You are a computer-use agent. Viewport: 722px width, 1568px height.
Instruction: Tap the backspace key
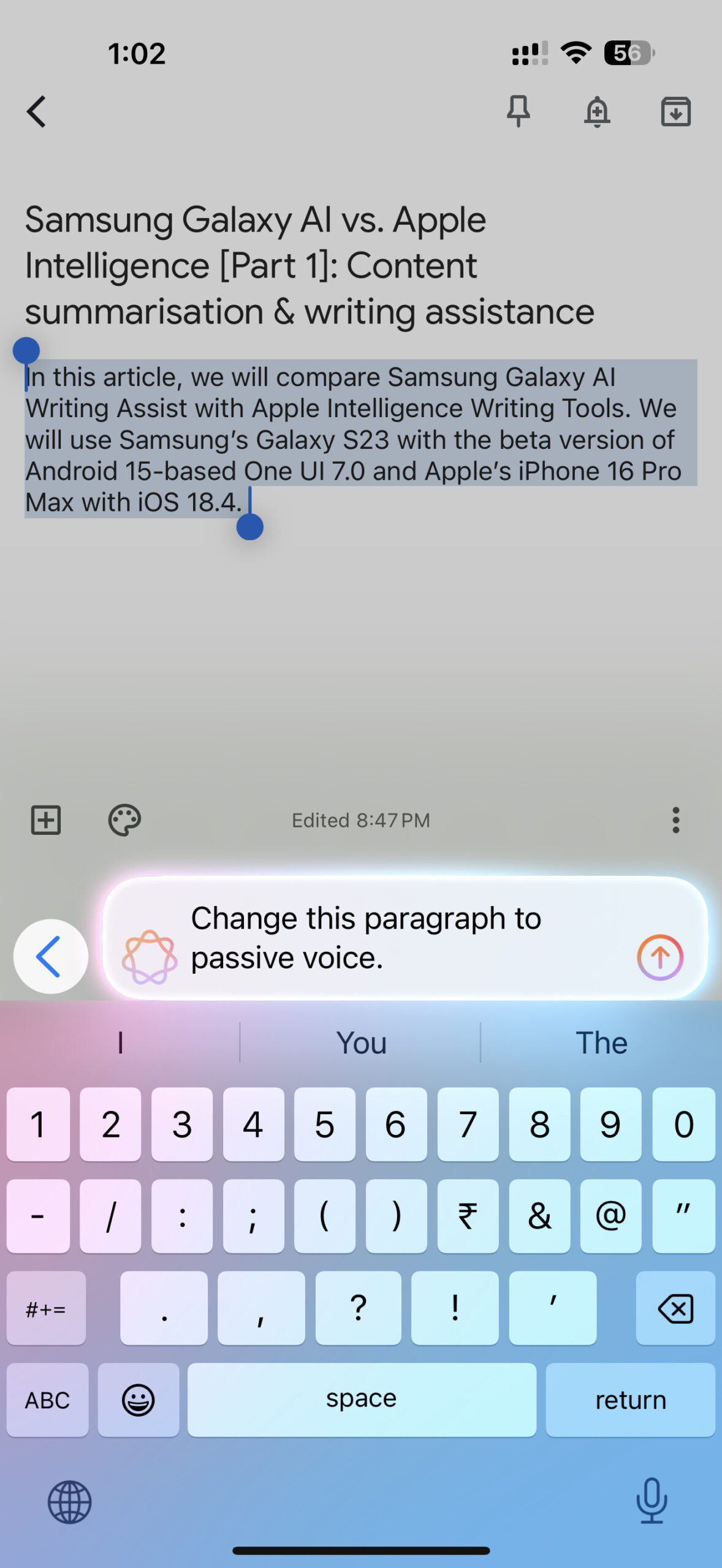[x=675, y=1308]
